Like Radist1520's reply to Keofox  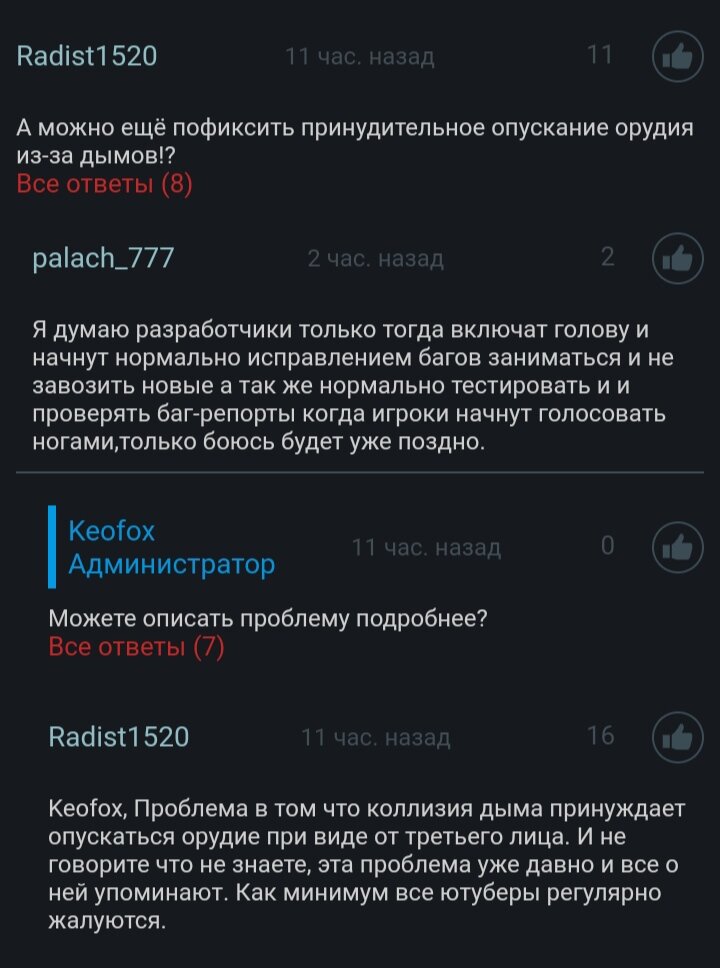(678, 738)
